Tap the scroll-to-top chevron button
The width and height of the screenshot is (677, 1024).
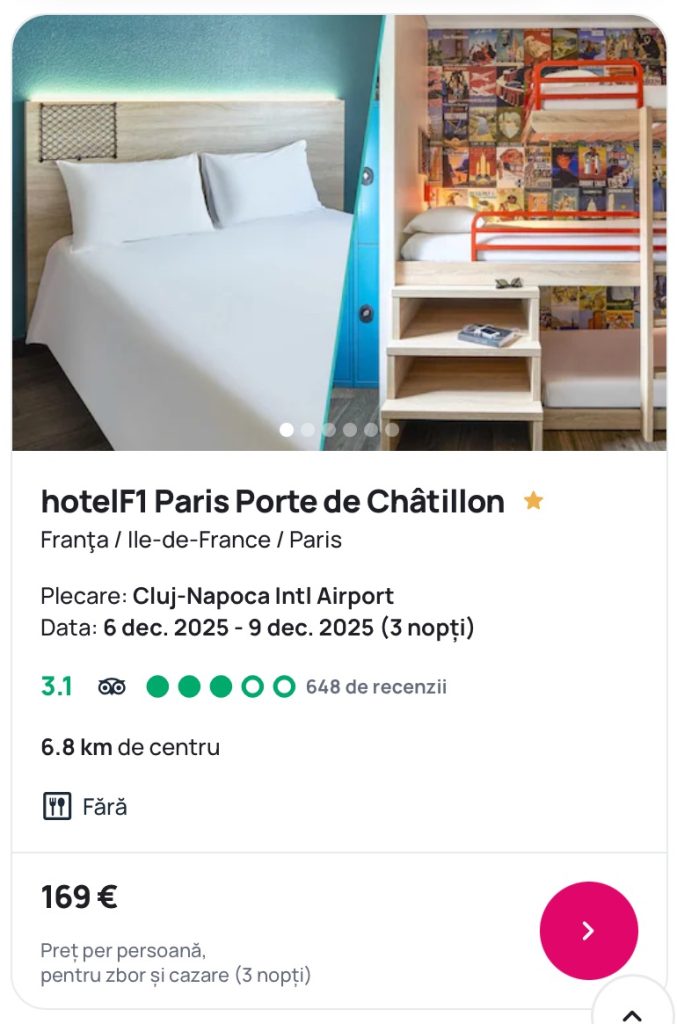tap(632, 1010)
